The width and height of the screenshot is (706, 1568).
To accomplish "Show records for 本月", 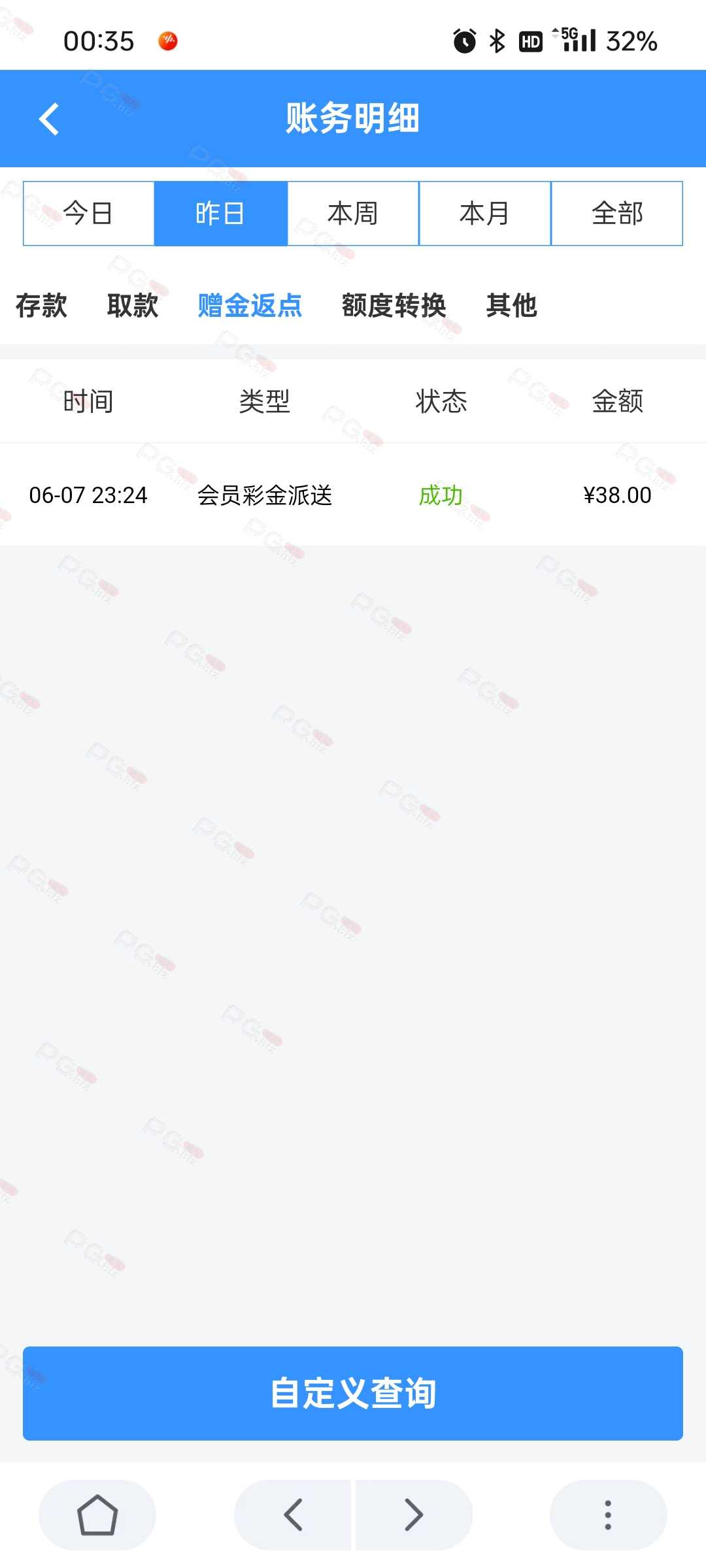I will pyautogui.click(x=485, y=214).
